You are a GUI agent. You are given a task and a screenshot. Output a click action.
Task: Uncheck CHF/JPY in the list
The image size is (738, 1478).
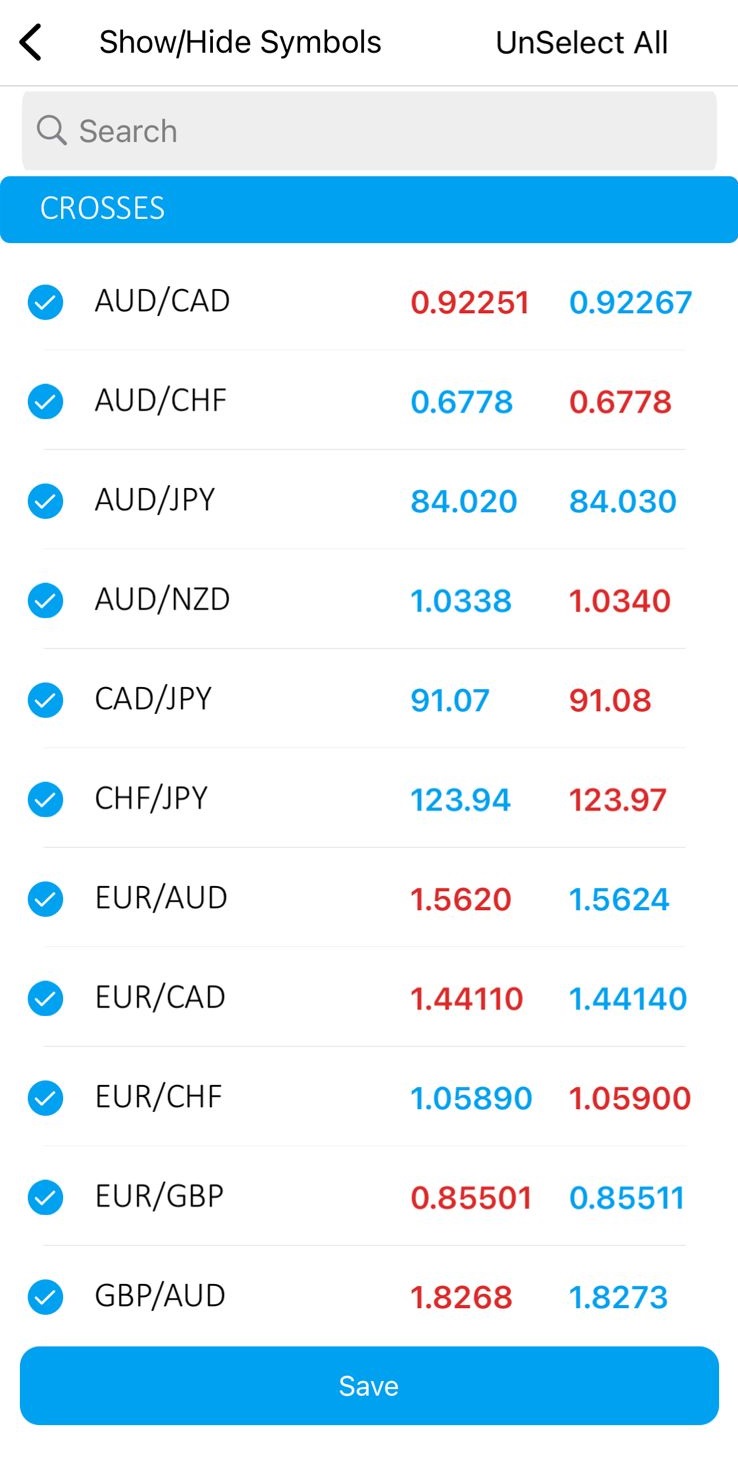pyautogui.click(x=45, y=799)
